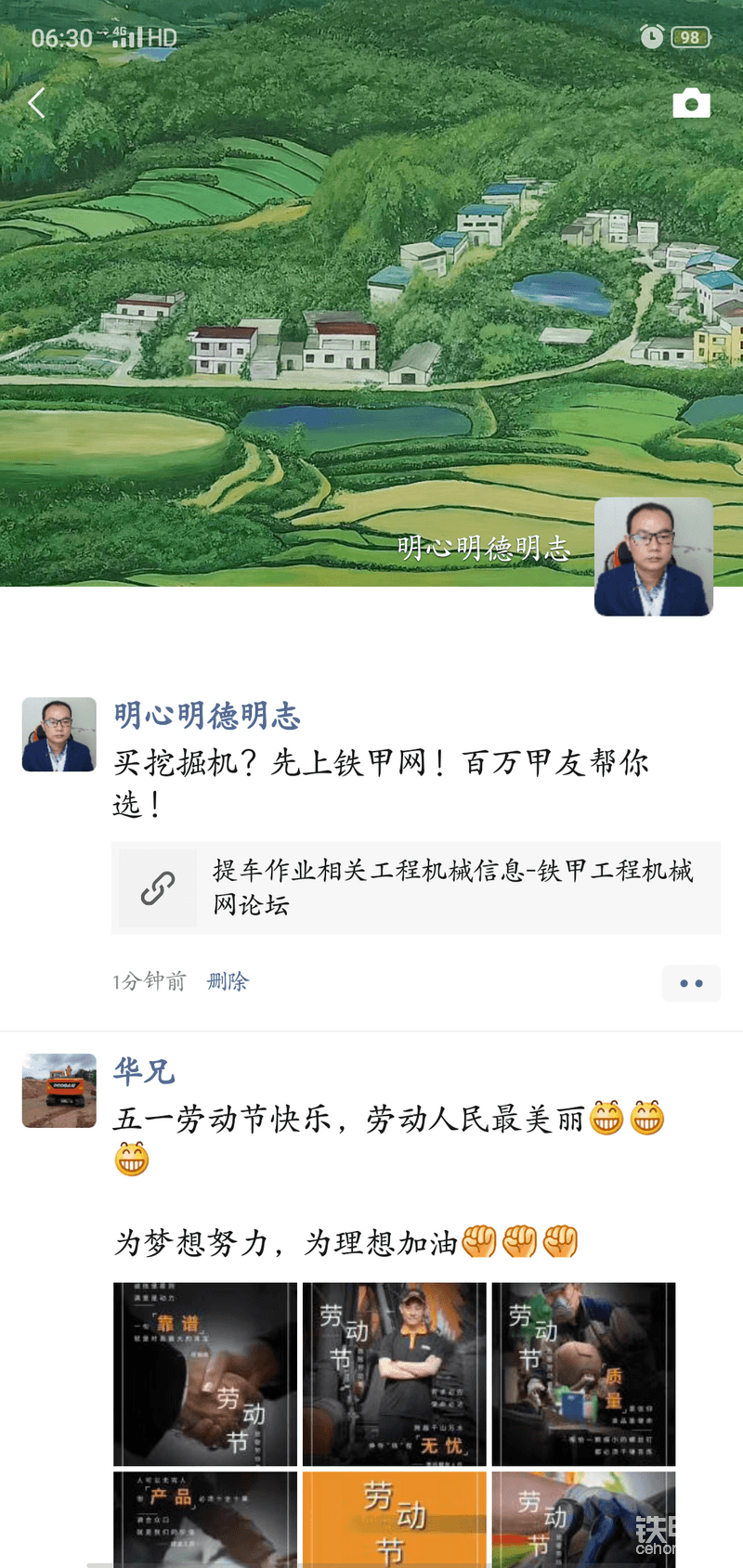Delete the post using 删除
743x1568 pixels.
point(228,981)
